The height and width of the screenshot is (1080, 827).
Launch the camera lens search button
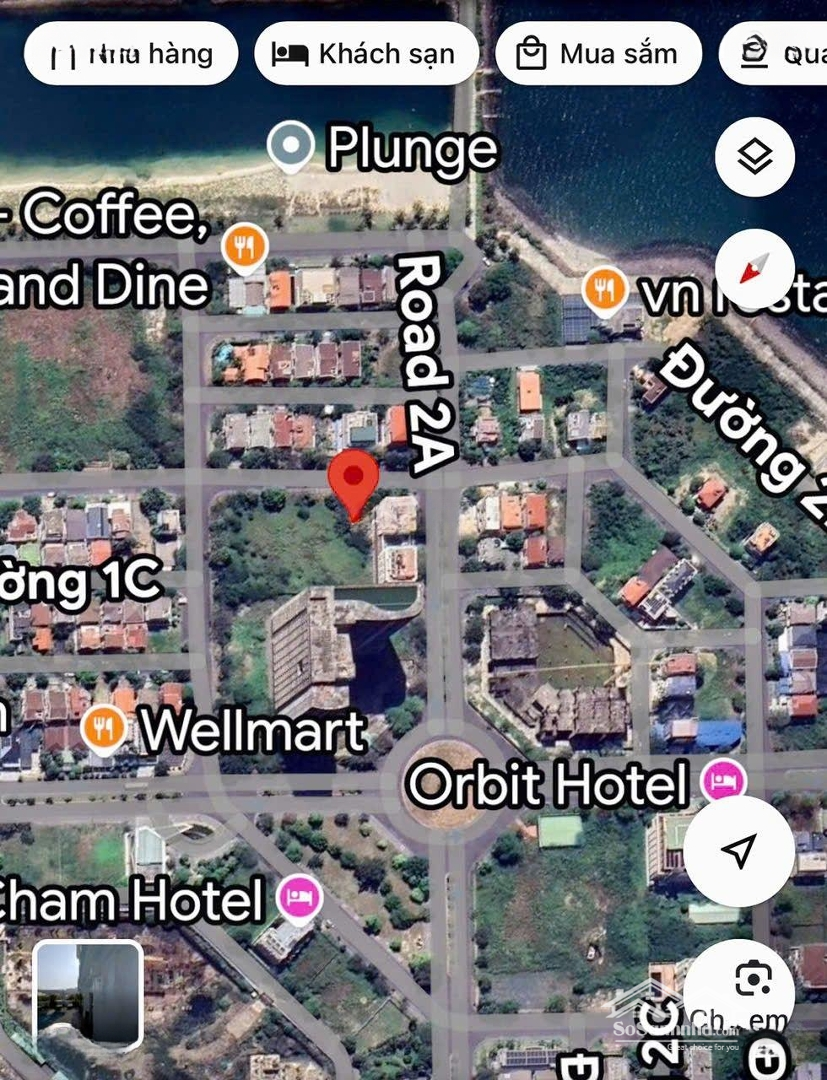(752, 978)
